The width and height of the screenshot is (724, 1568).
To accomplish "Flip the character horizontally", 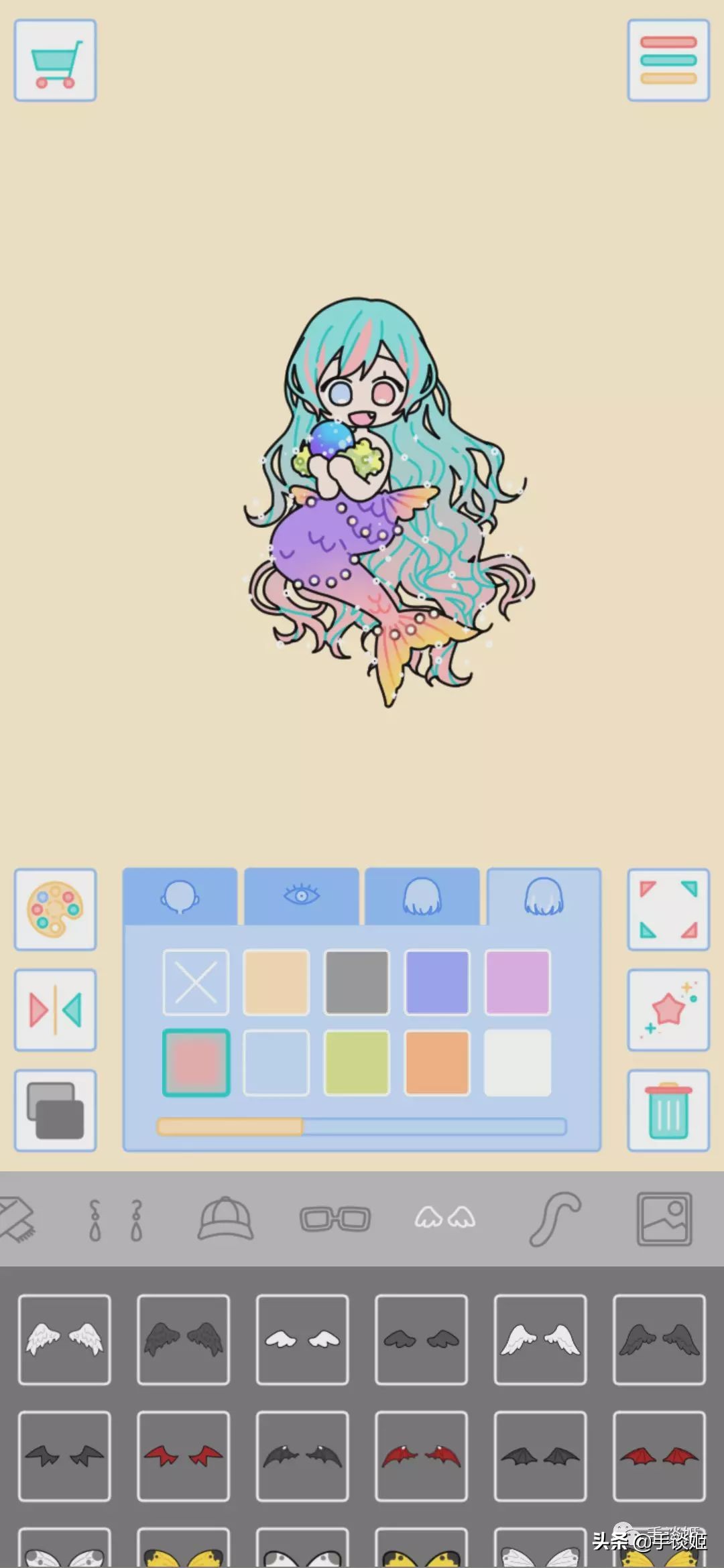I will 55,1010.
